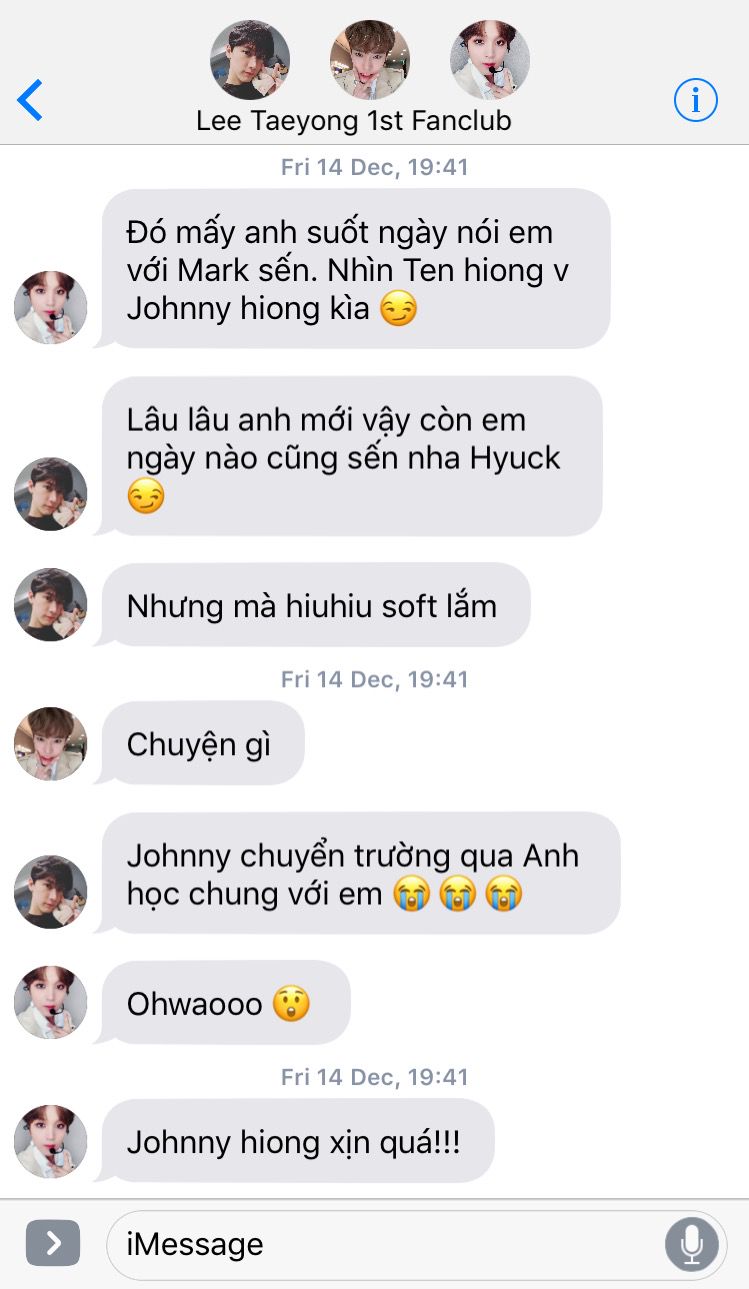Expand the apps arrow beside iMessage field
The height and width of the screenshot is (1289, 749).
click(x=53, y=1243)
